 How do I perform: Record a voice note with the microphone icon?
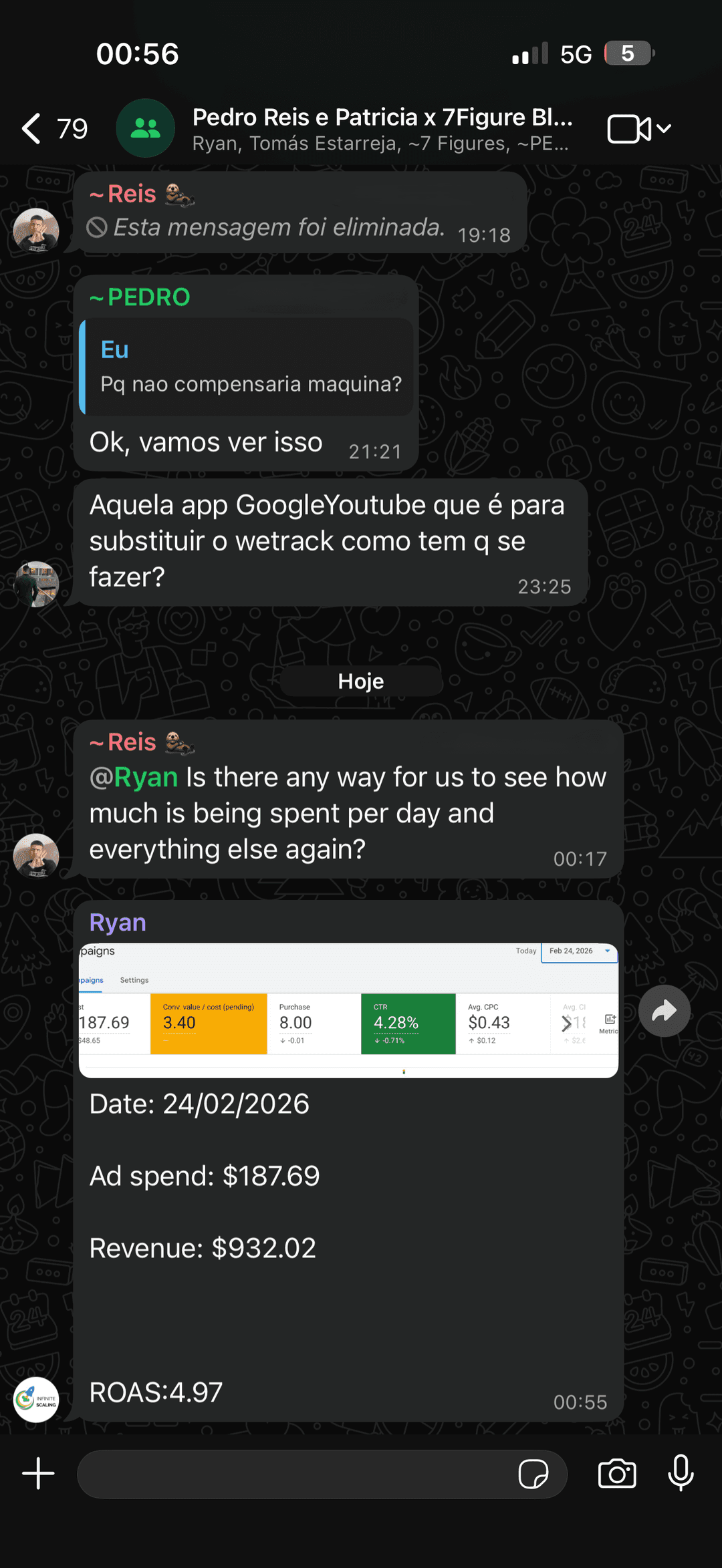click(681, 1474)
